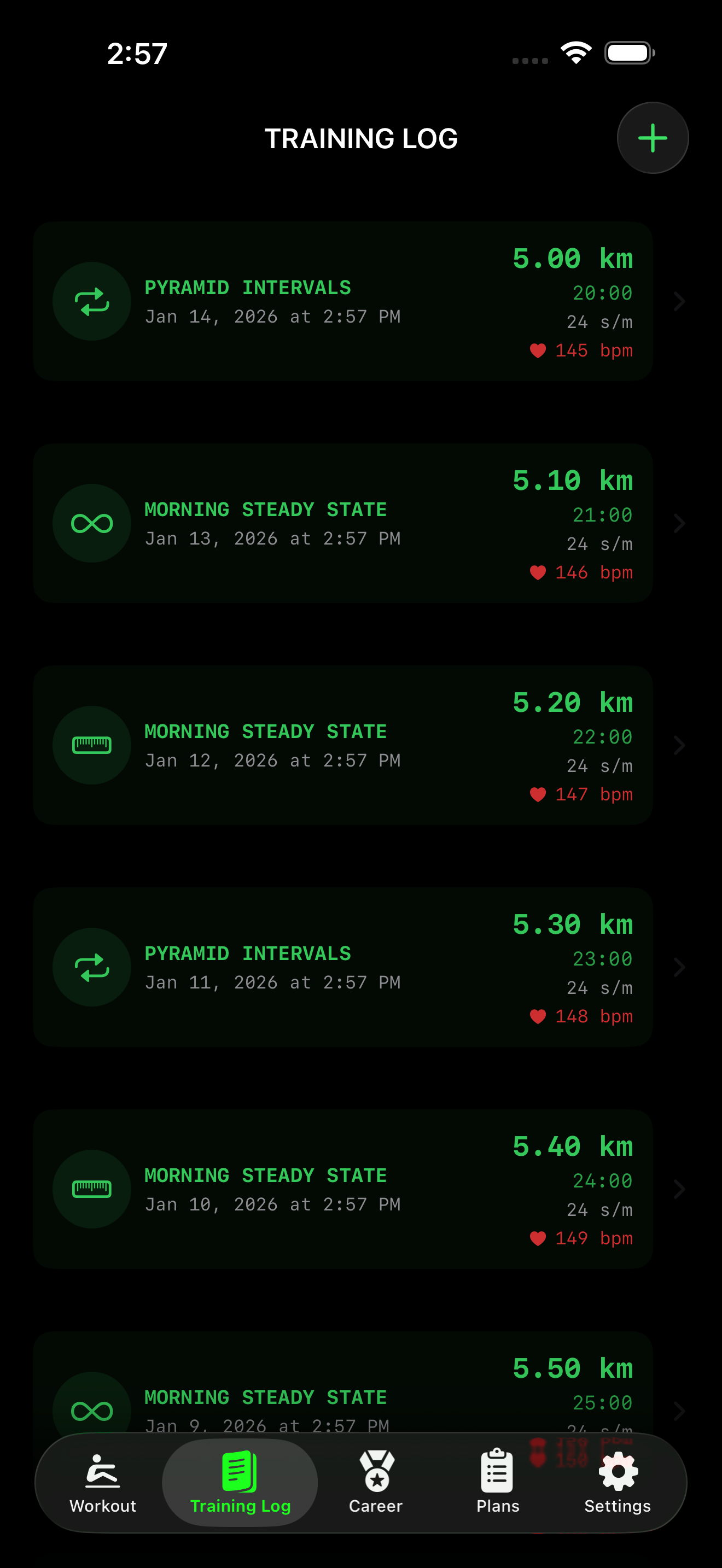Tap the heart icon showing 145 bpm
The width and height of the screenshot is (722, 1568).
[x=539, y=350]
